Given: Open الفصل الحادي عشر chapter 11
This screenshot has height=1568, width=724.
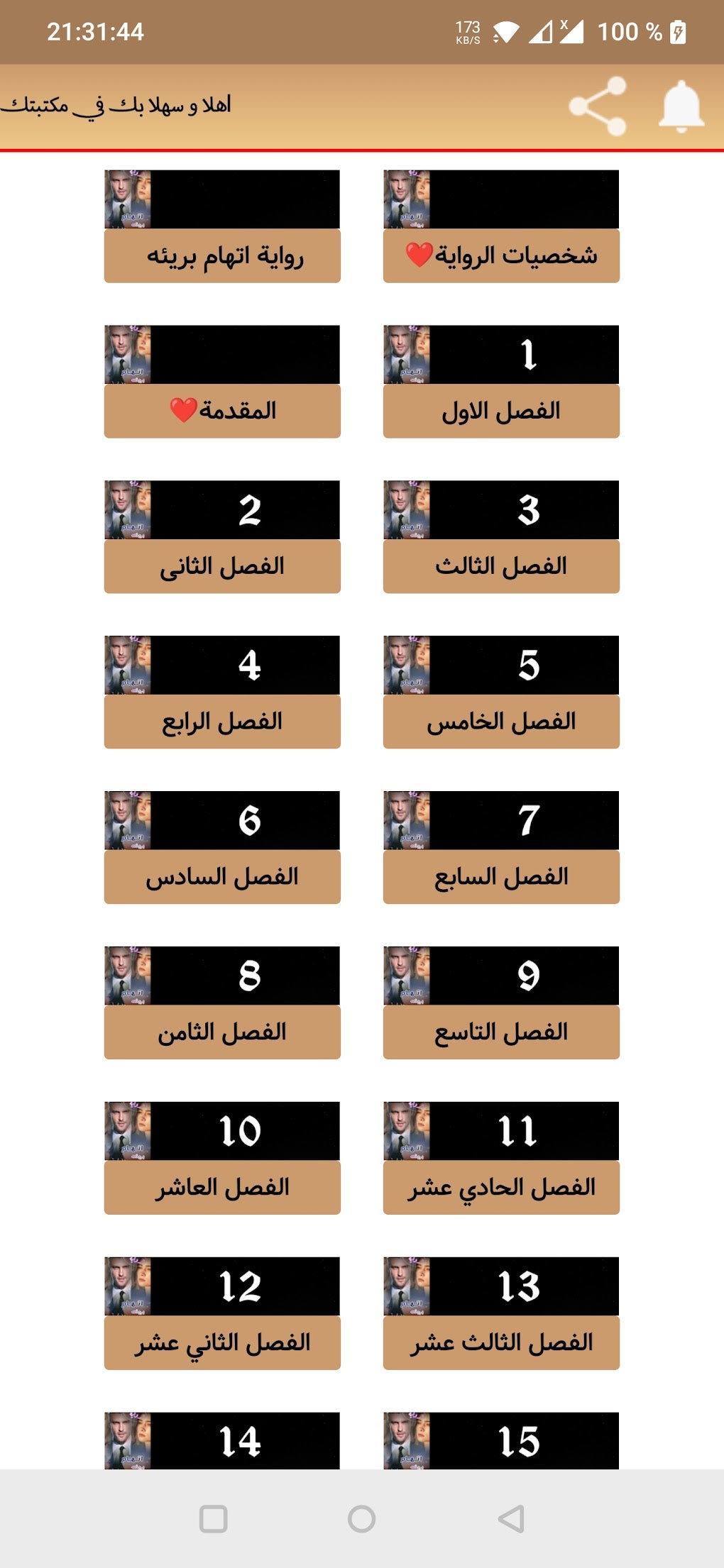Looking at the screenshot, I should [x=501, y=1187].
